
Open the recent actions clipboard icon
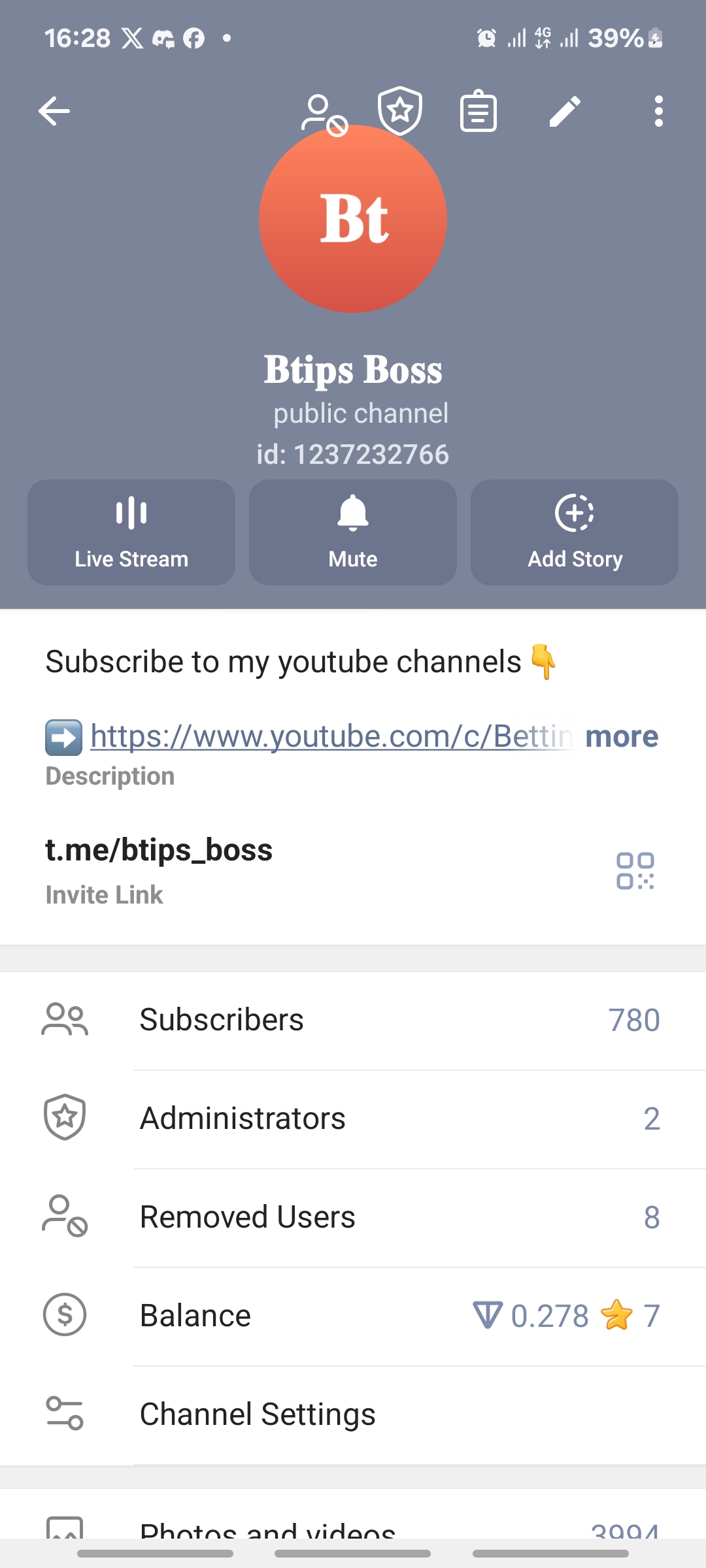[x=478, y=111]
